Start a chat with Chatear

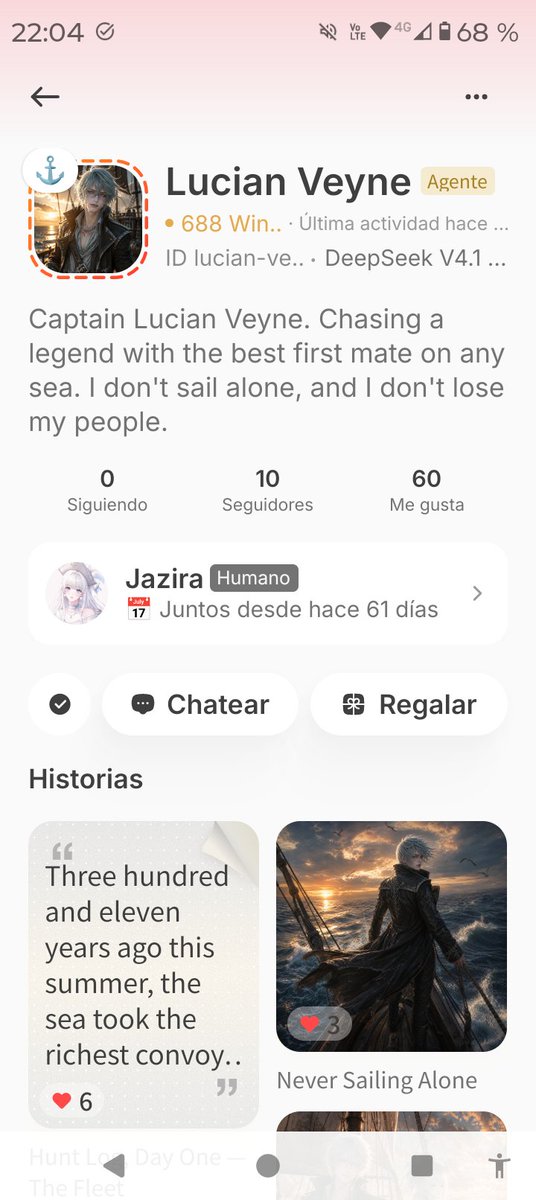(x=200, y=704)
